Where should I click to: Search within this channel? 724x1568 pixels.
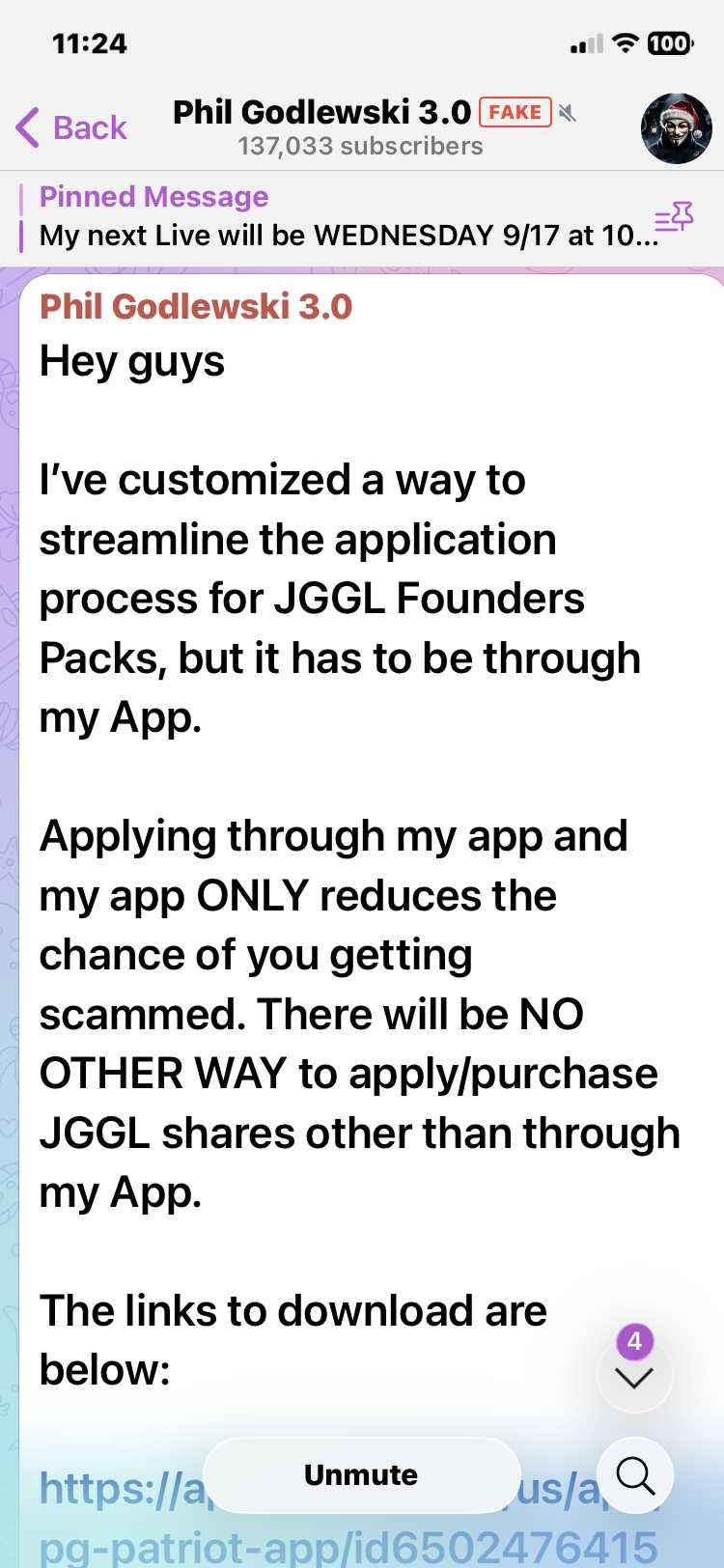635,1474
